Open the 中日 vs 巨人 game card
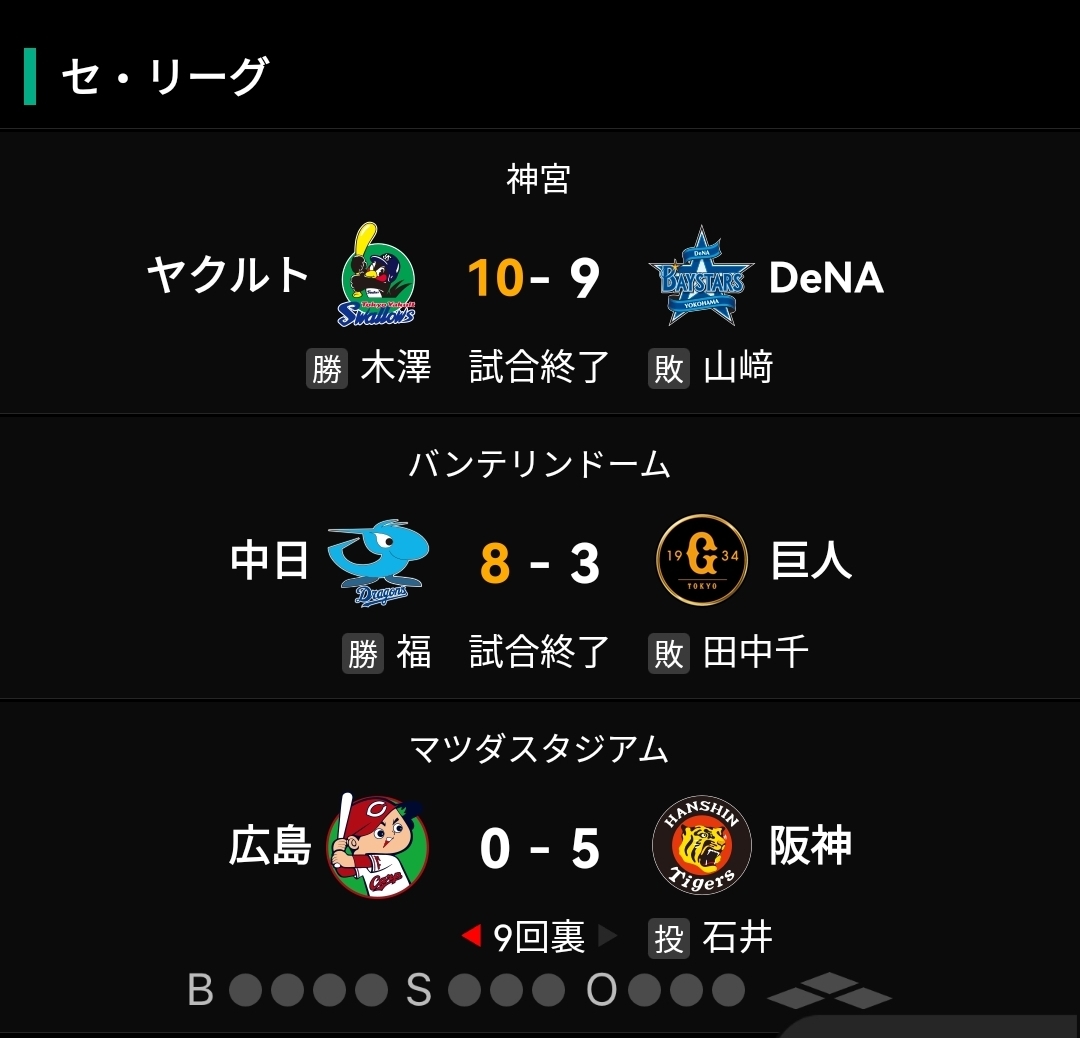The width and height of the screenshot is (1080, 1038). pos(540,557)
